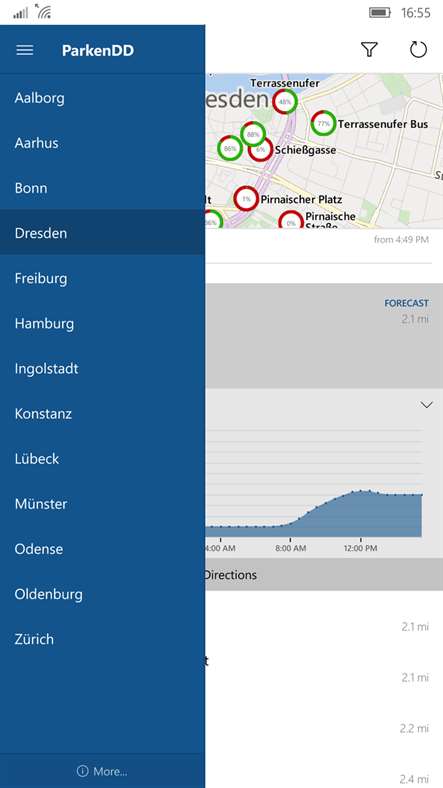Screen dimensions: 443x788
Task: Select the Dresden entry
Action: pyautogui.click(x=102, y=233)
